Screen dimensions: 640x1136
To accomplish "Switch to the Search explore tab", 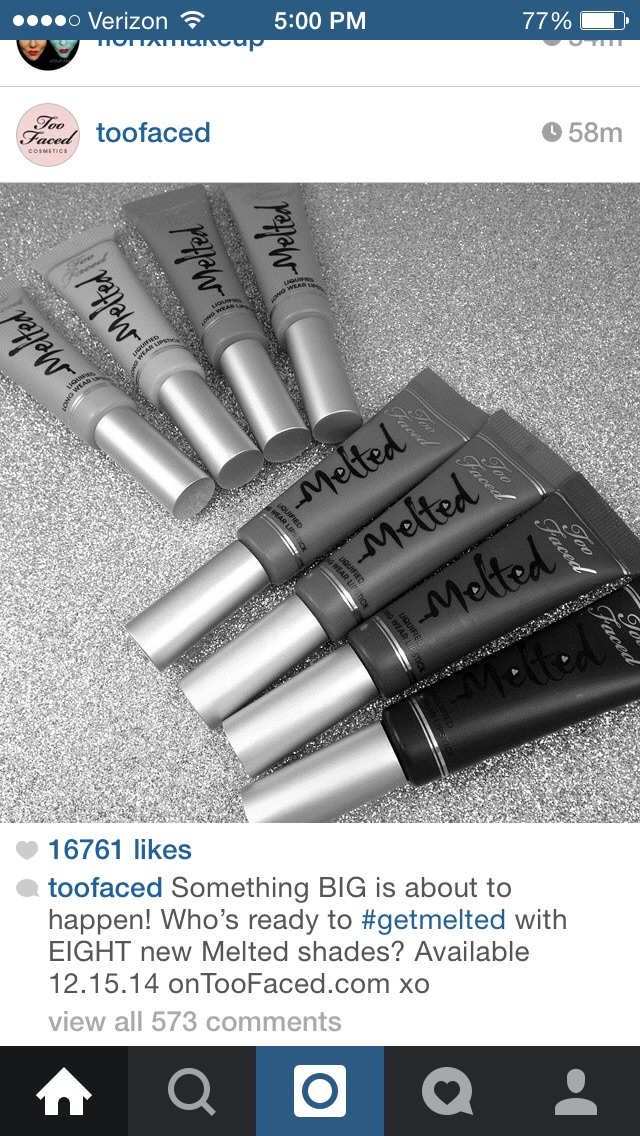I will 192,1091.
